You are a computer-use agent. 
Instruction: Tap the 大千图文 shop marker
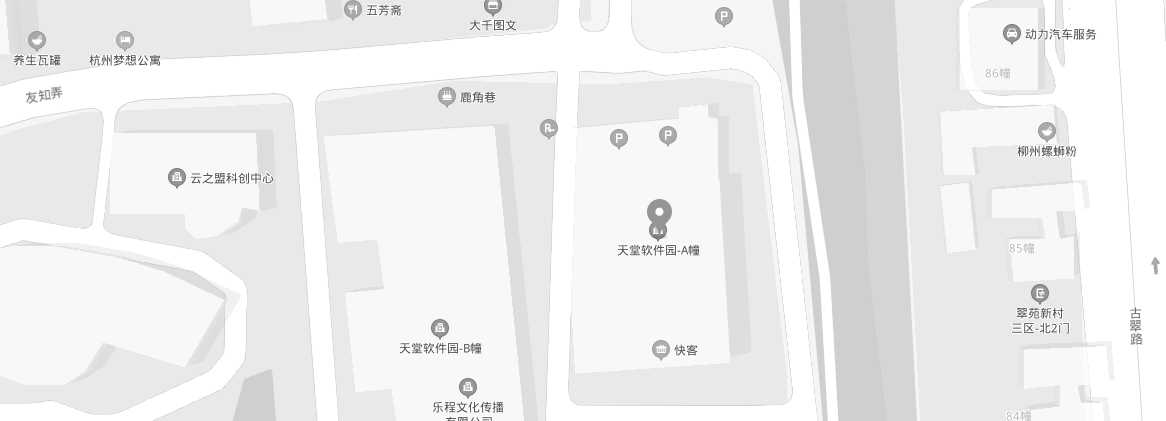pos(492,7)
